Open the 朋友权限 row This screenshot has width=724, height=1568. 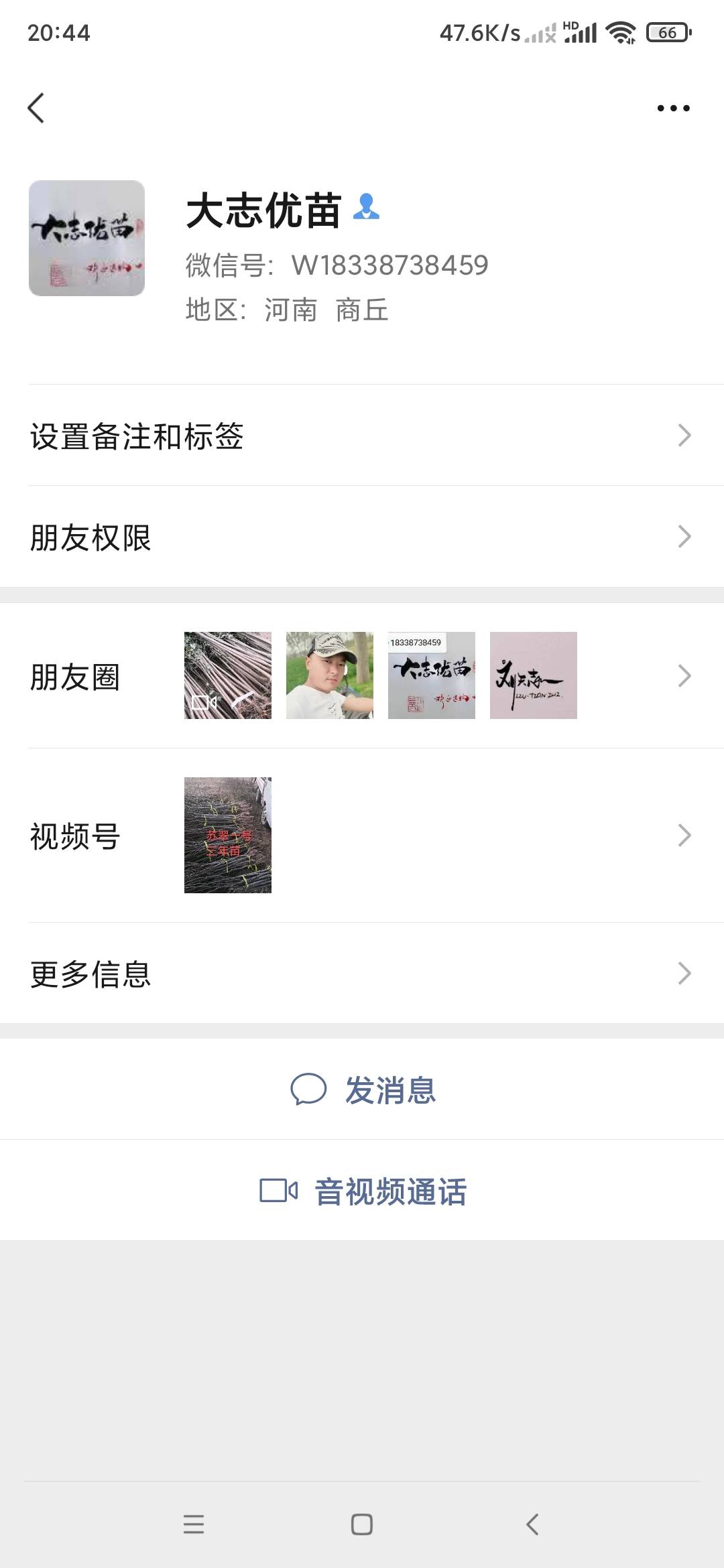pyautogui.click(x=362, y=537)
